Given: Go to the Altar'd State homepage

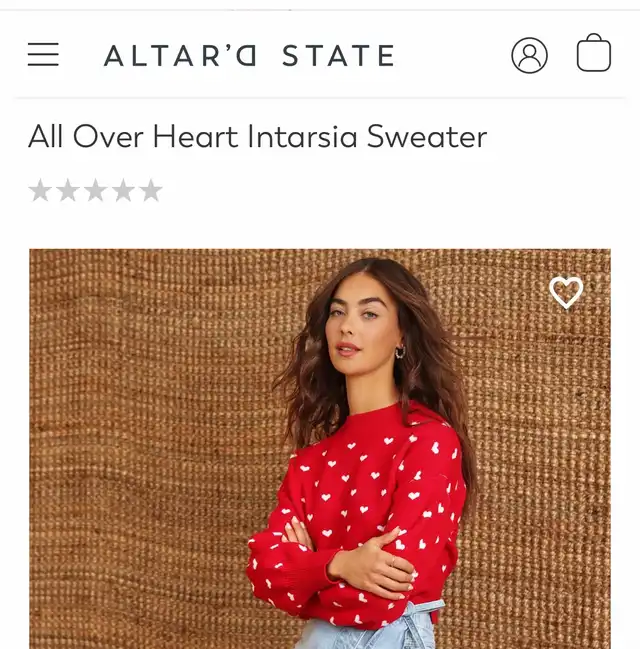Looking at the screenshot, I should (249, 55).
